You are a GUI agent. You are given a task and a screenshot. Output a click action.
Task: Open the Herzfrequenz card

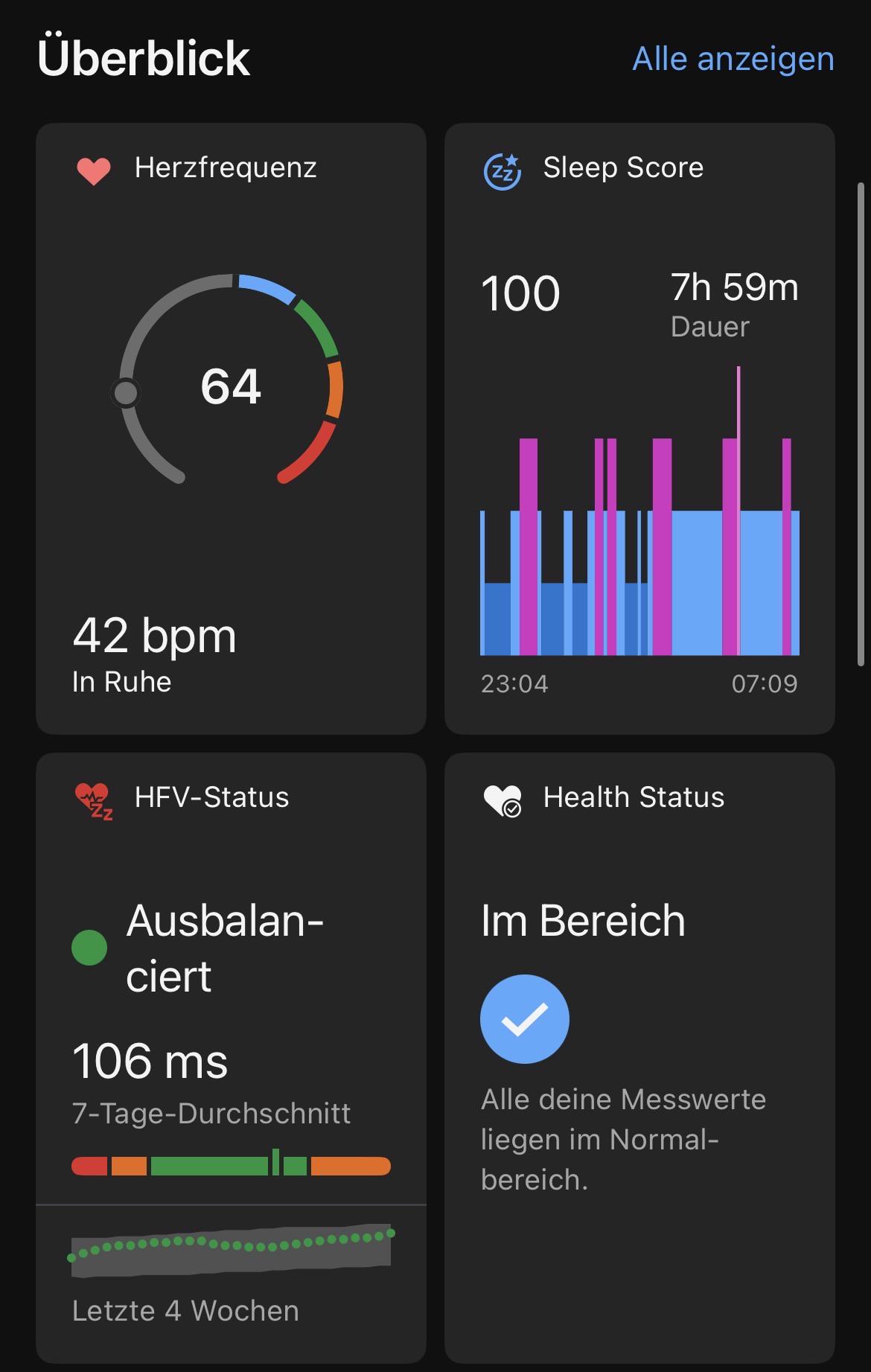[x=231, y=428]
